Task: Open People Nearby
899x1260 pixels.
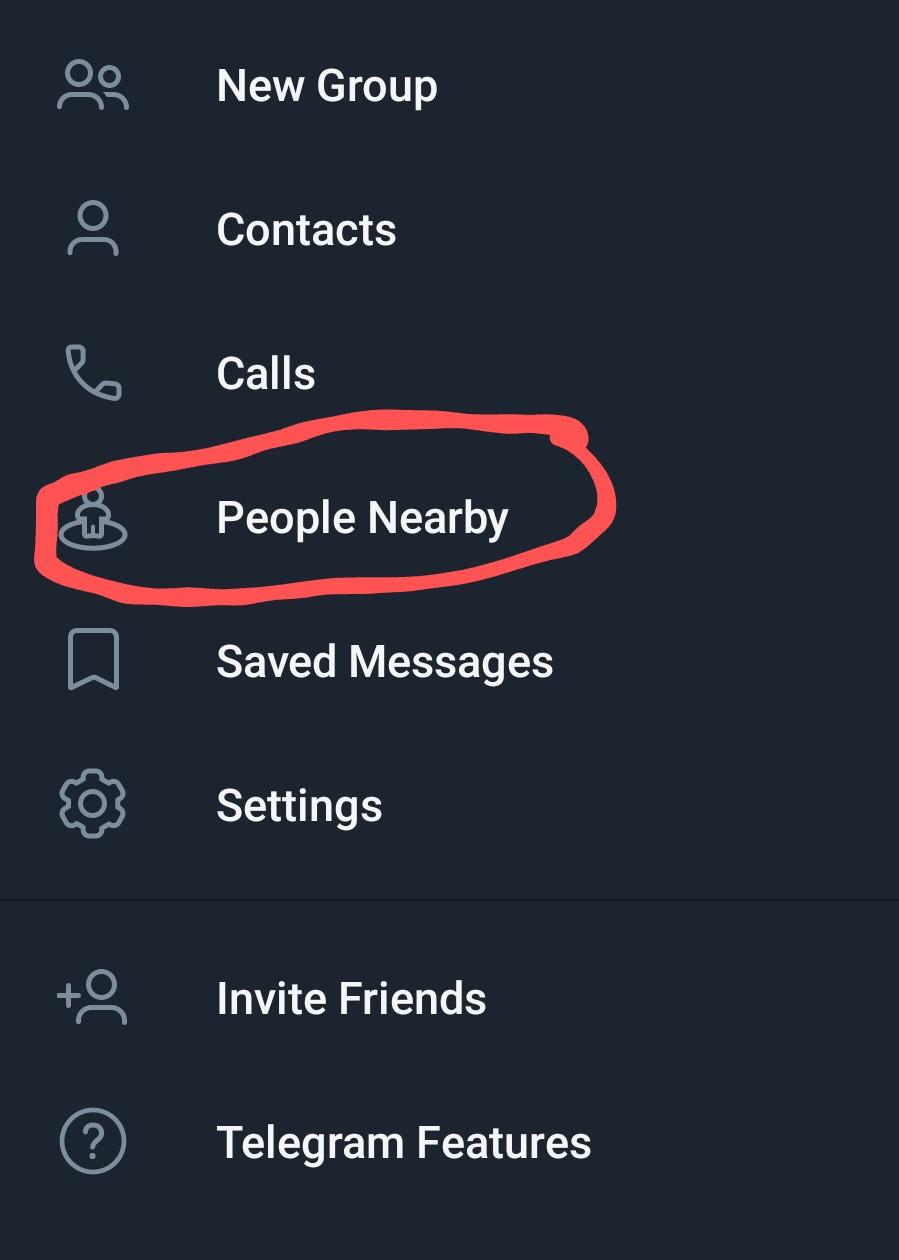Action: point(362,518)
